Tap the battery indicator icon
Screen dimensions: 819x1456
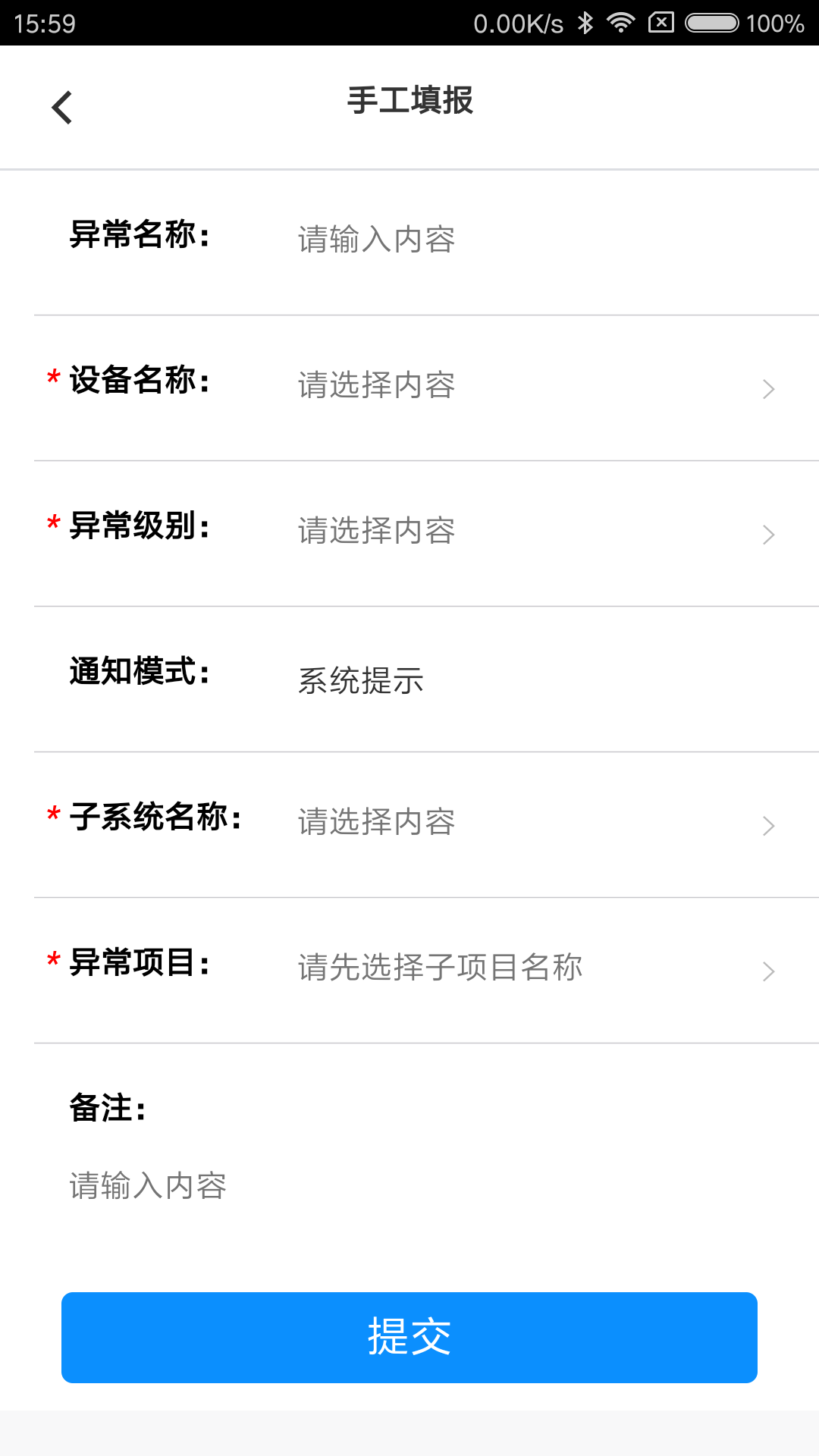pyautogui.click(x=711, y=24)
